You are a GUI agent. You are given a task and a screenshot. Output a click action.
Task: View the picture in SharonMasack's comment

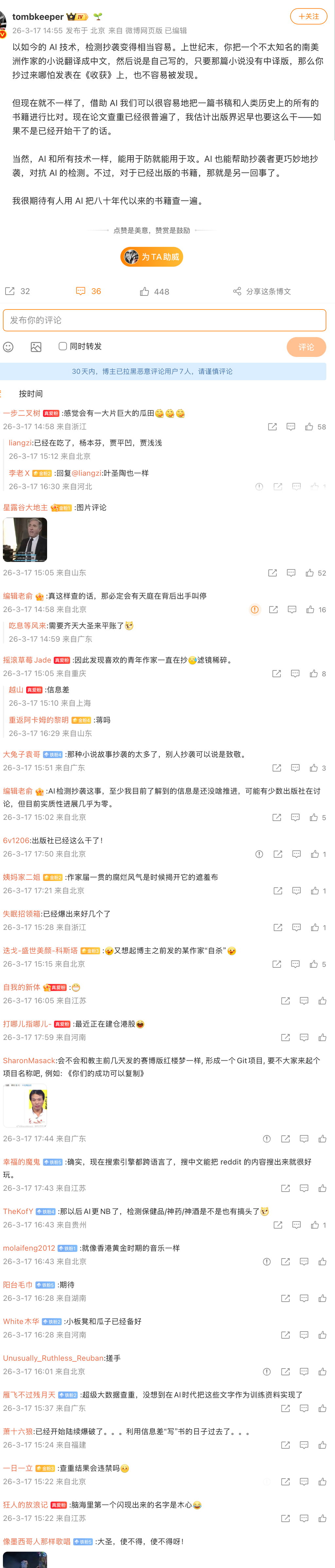tap(25, 1106)
